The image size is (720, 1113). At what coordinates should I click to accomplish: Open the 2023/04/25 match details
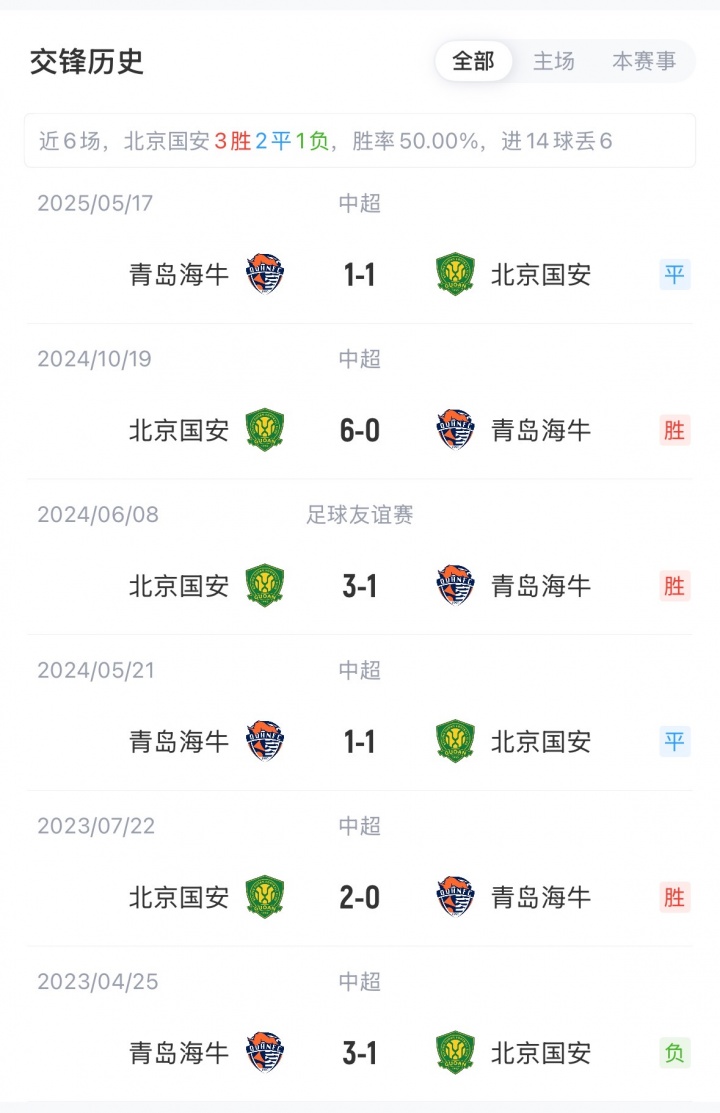(x=360, y=1053)
